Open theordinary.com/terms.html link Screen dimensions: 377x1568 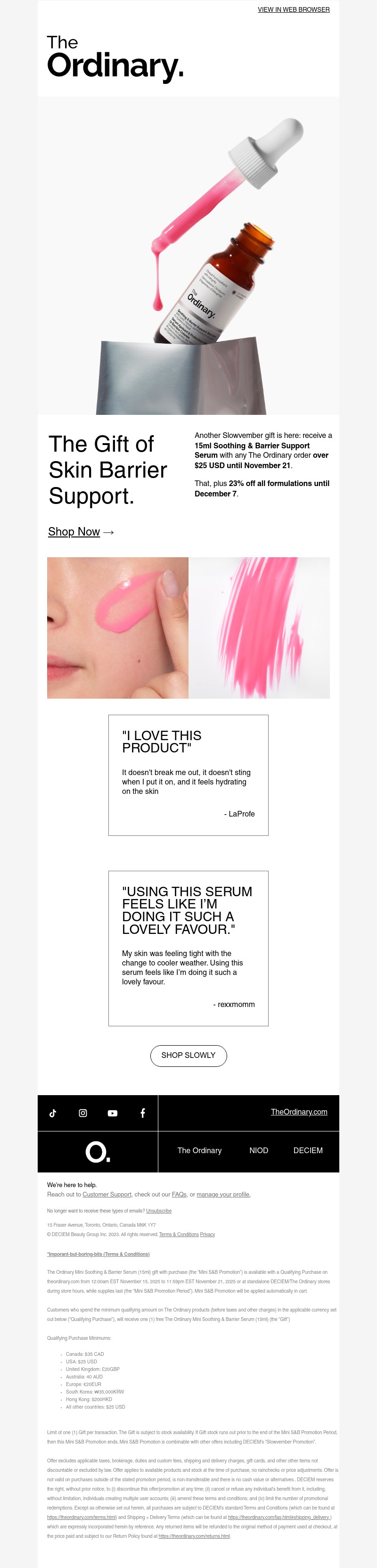click(82, 1517)
